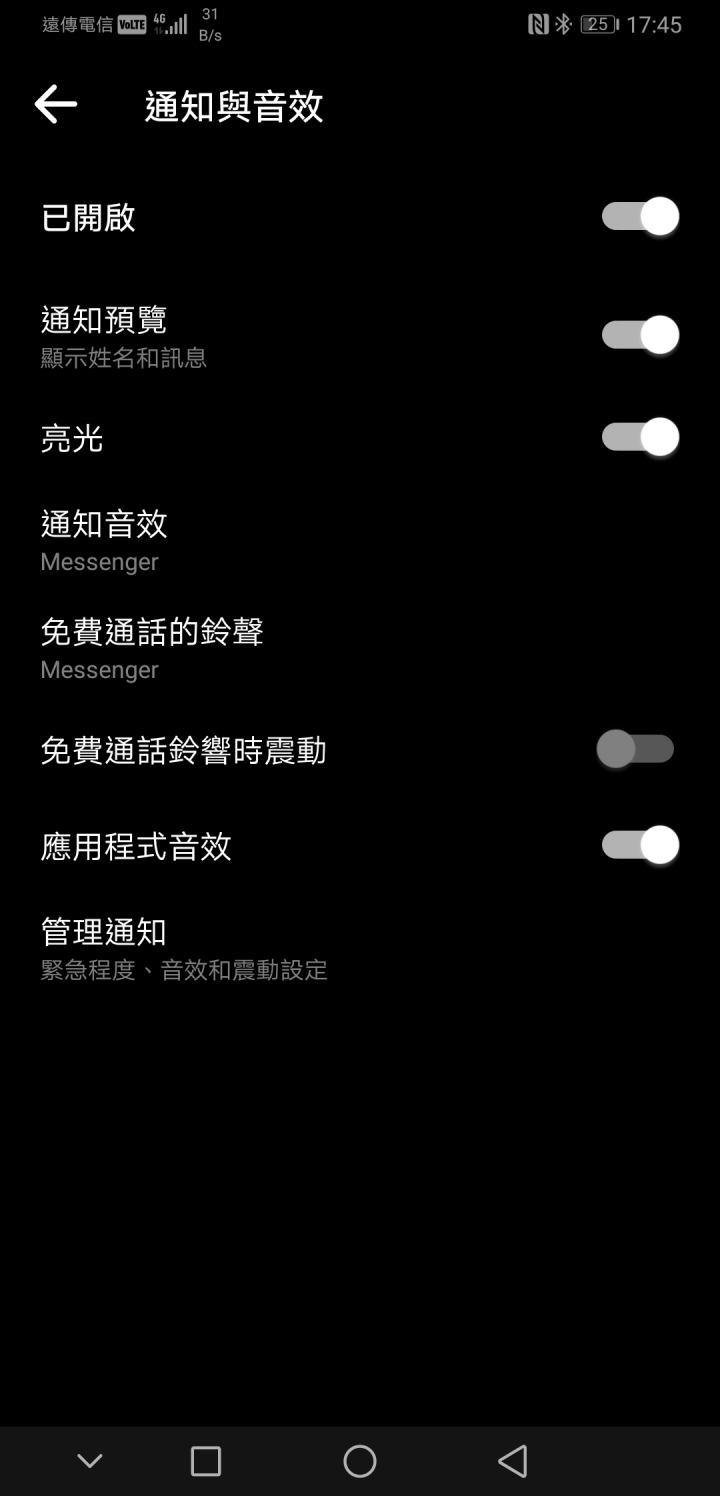The width and height of the screenshot is (720, 1496).
Task: Disable 通知預覽 toggle
Action: click(640, 335)
